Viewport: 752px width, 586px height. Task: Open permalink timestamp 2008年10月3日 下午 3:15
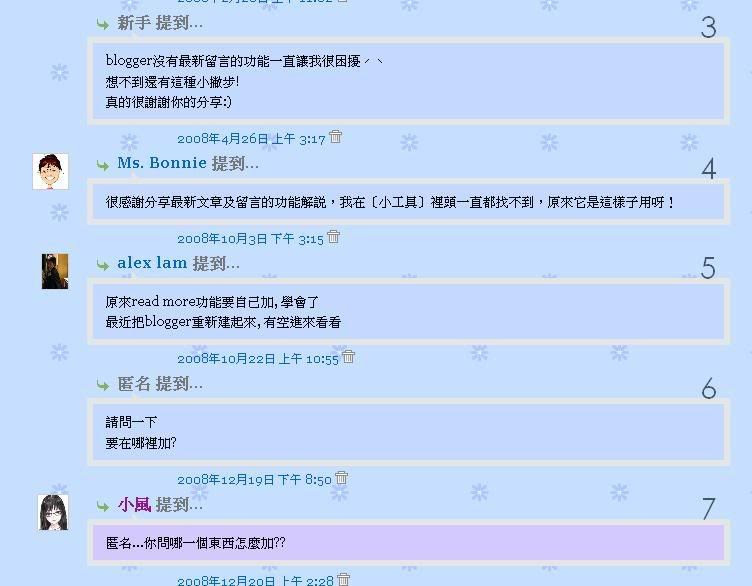tap(250, 239)
